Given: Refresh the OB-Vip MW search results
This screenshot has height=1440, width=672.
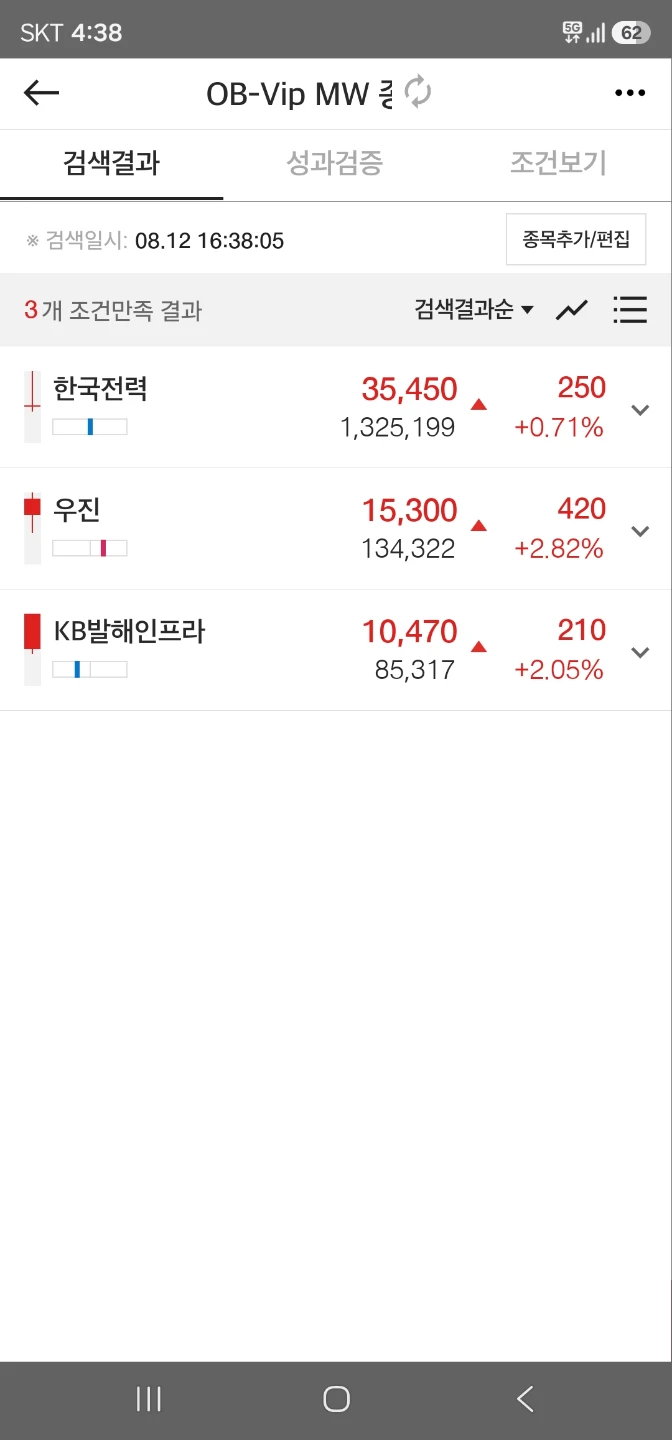Looking at the screenshot, I should coord(418,93).
